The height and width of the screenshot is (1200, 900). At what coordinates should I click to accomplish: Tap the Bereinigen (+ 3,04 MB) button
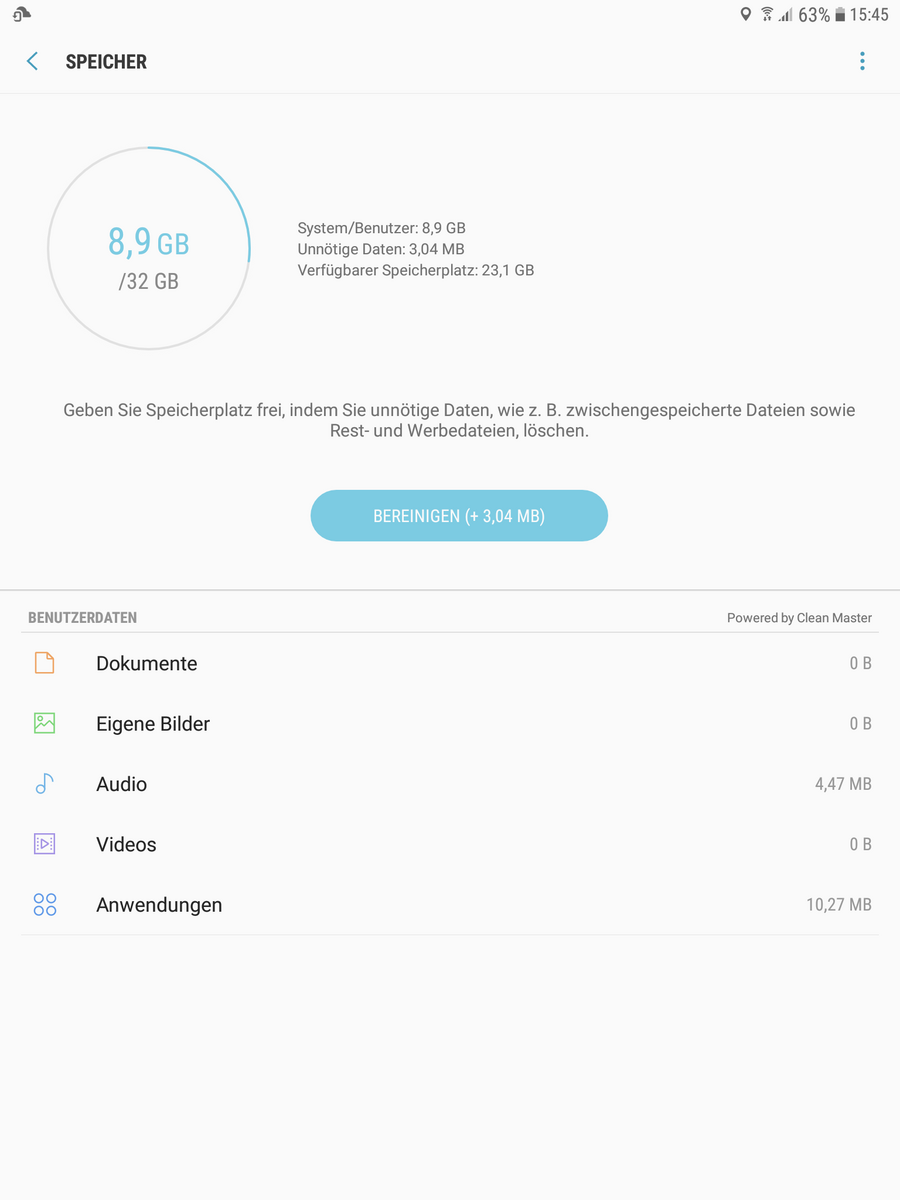(459, 516)
